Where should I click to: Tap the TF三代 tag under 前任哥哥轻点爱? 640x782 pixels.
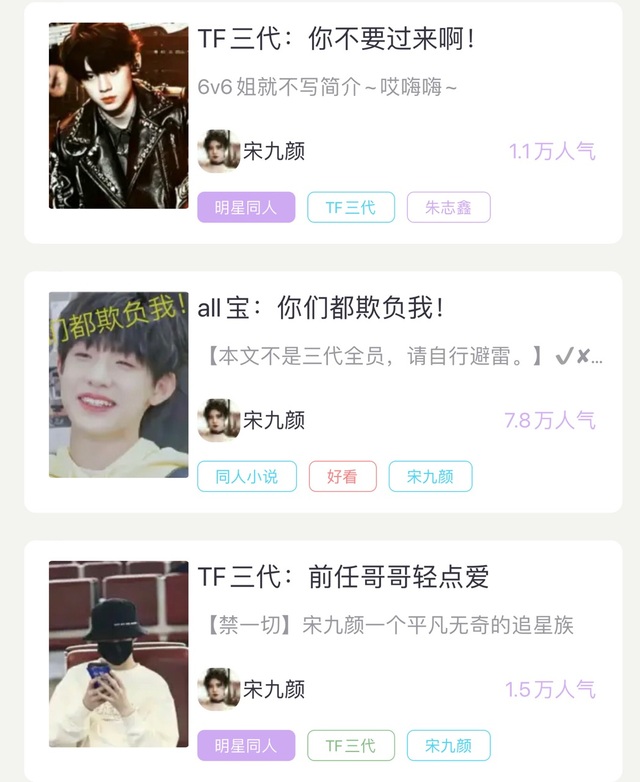[351, 746]
